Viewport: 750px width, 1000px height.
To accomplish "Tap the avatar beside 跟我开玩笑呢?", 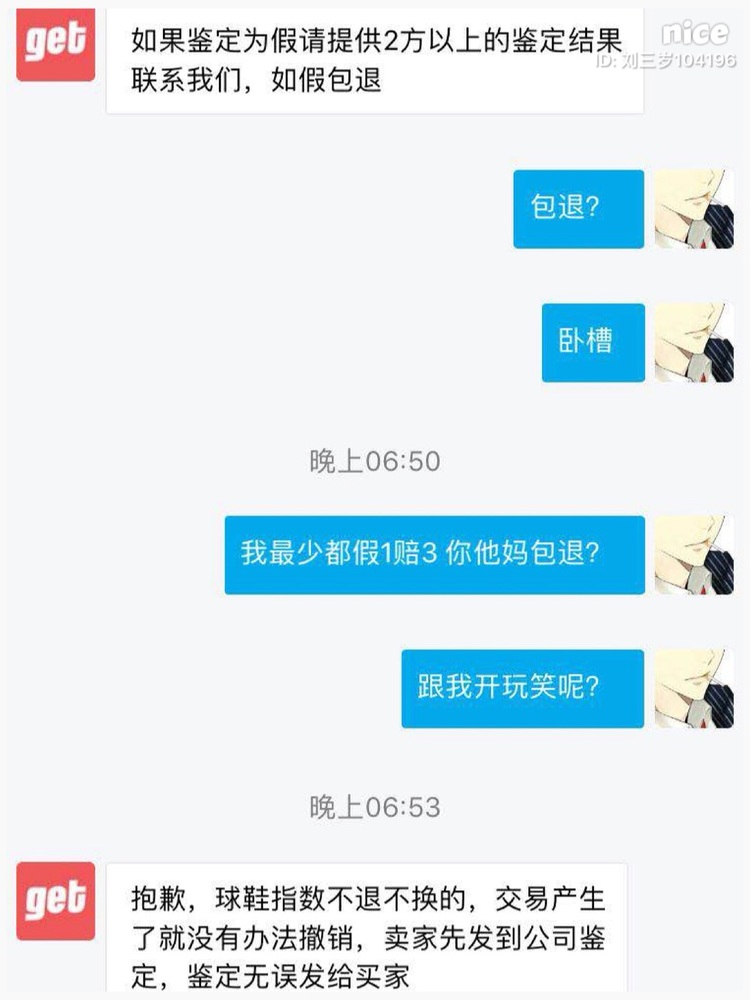I will (x=694, y=688).
